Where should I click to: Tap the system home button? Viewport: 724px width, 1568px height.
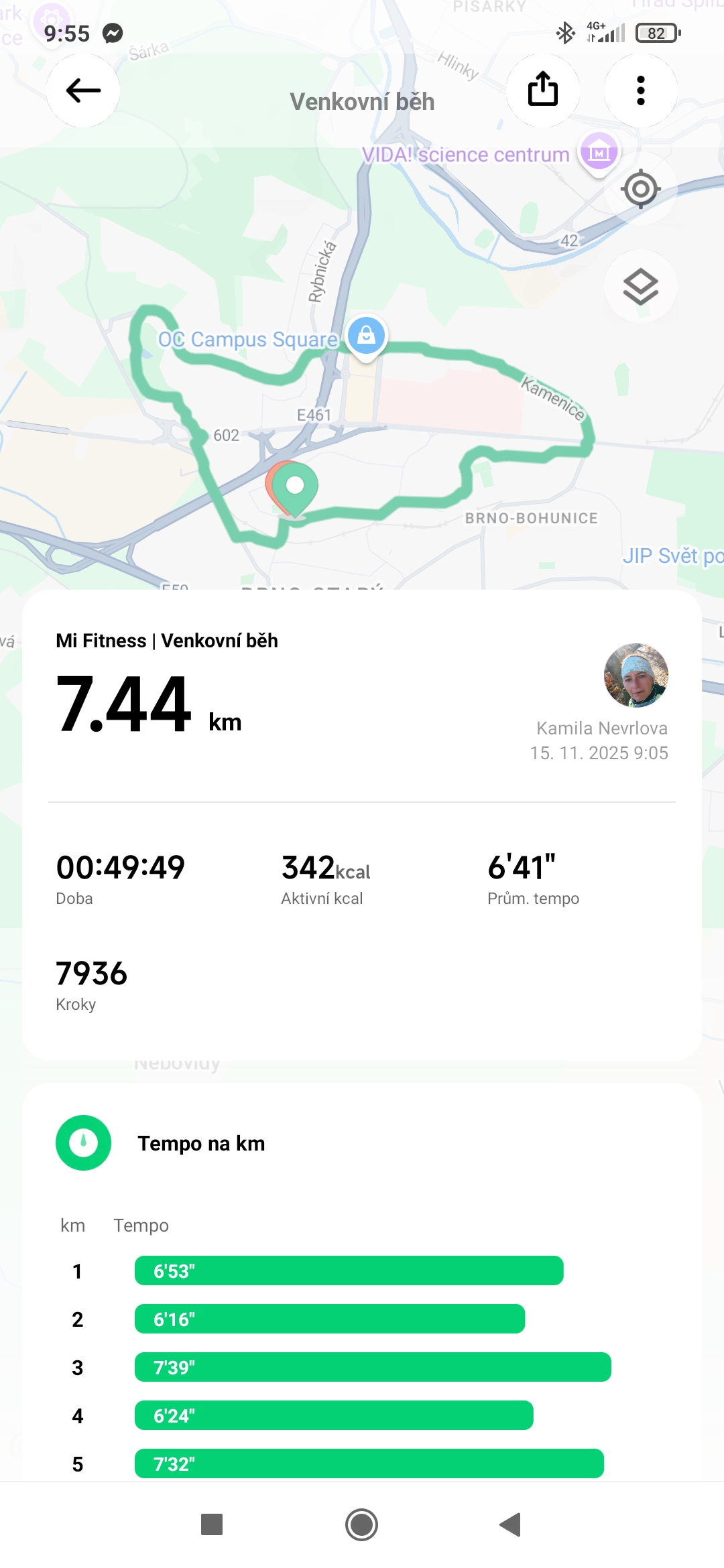362,1525
